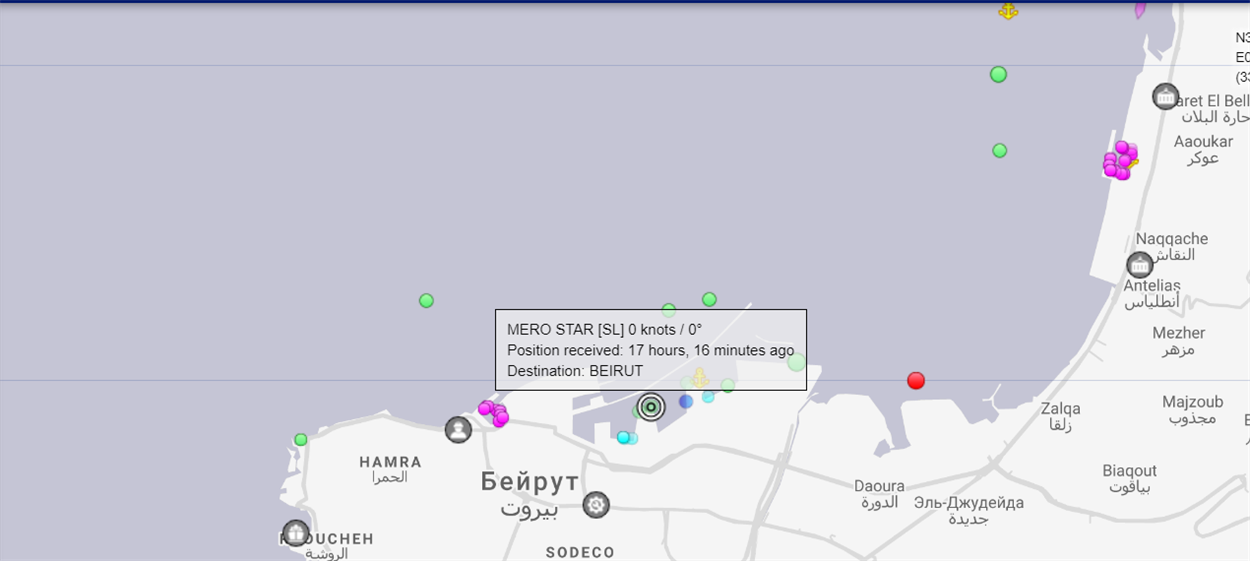Image resolution: width=1250 pixels, height=561 pixels.
Task: Select the green vessel marker off the Hamra coast
Action: [301, 440]
